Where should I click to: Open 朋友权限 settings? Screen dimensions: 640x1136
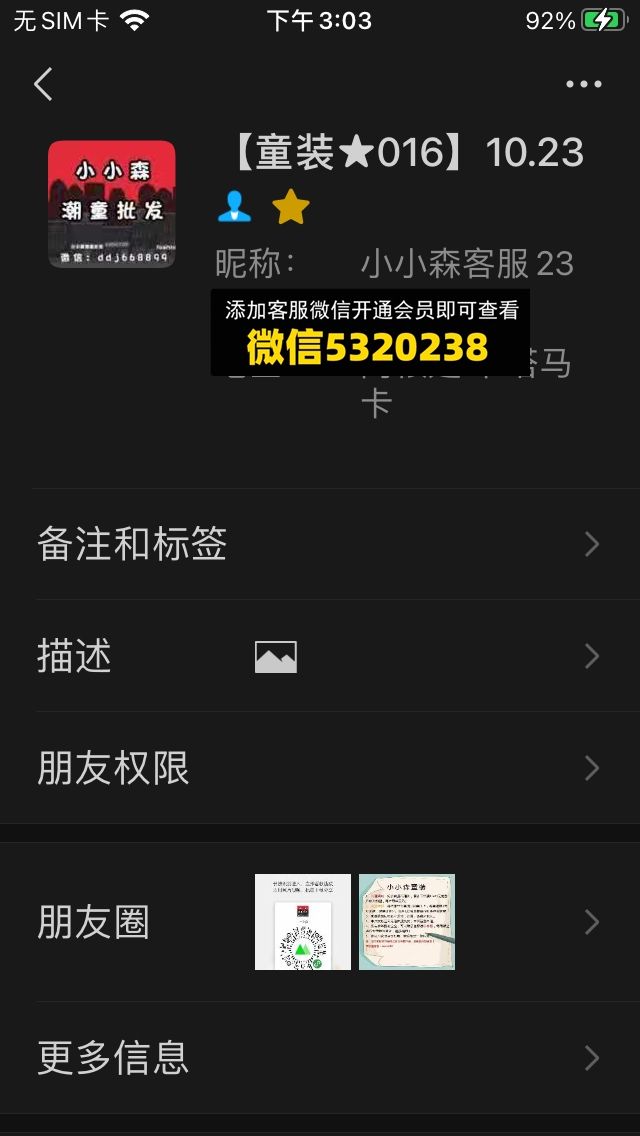320,768
